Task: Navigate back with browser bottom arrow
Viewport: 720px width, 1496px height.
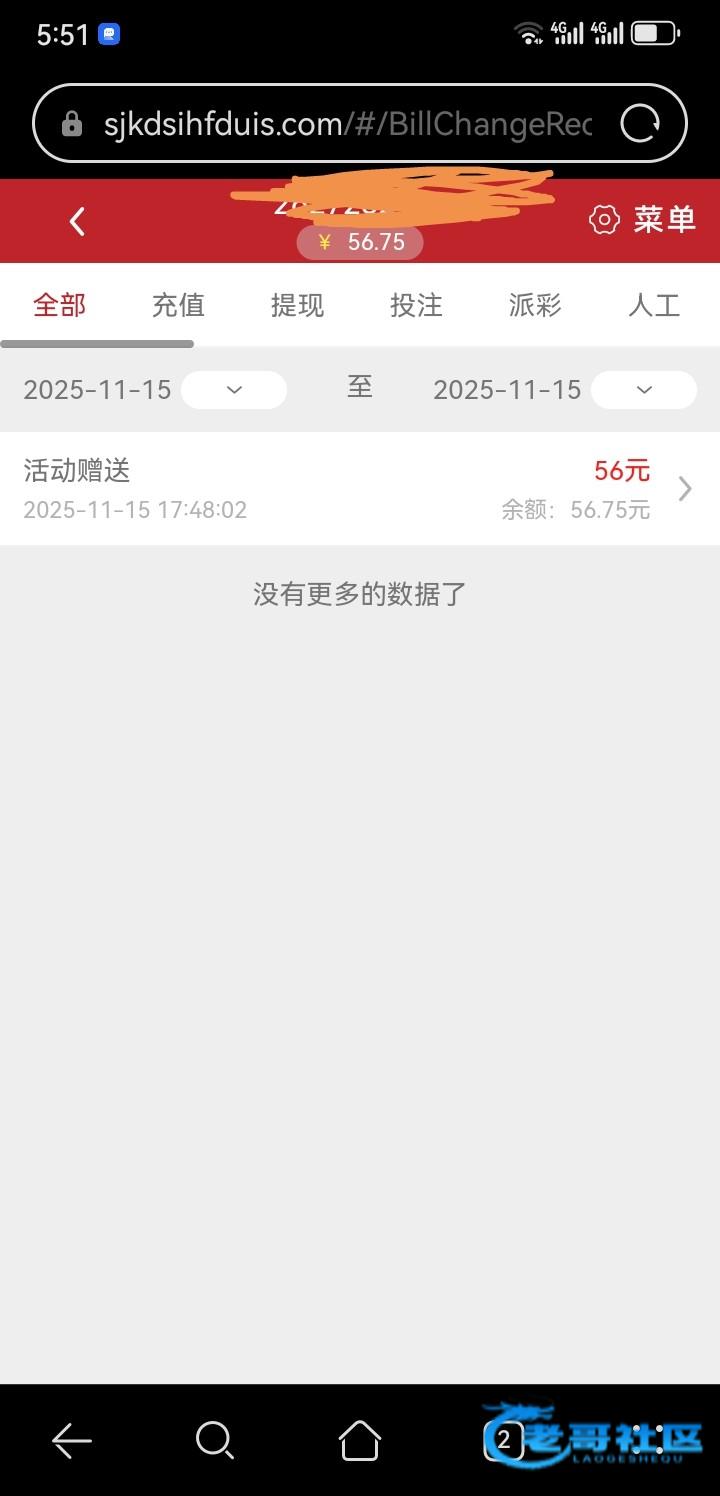Action: click(72, 1441)
